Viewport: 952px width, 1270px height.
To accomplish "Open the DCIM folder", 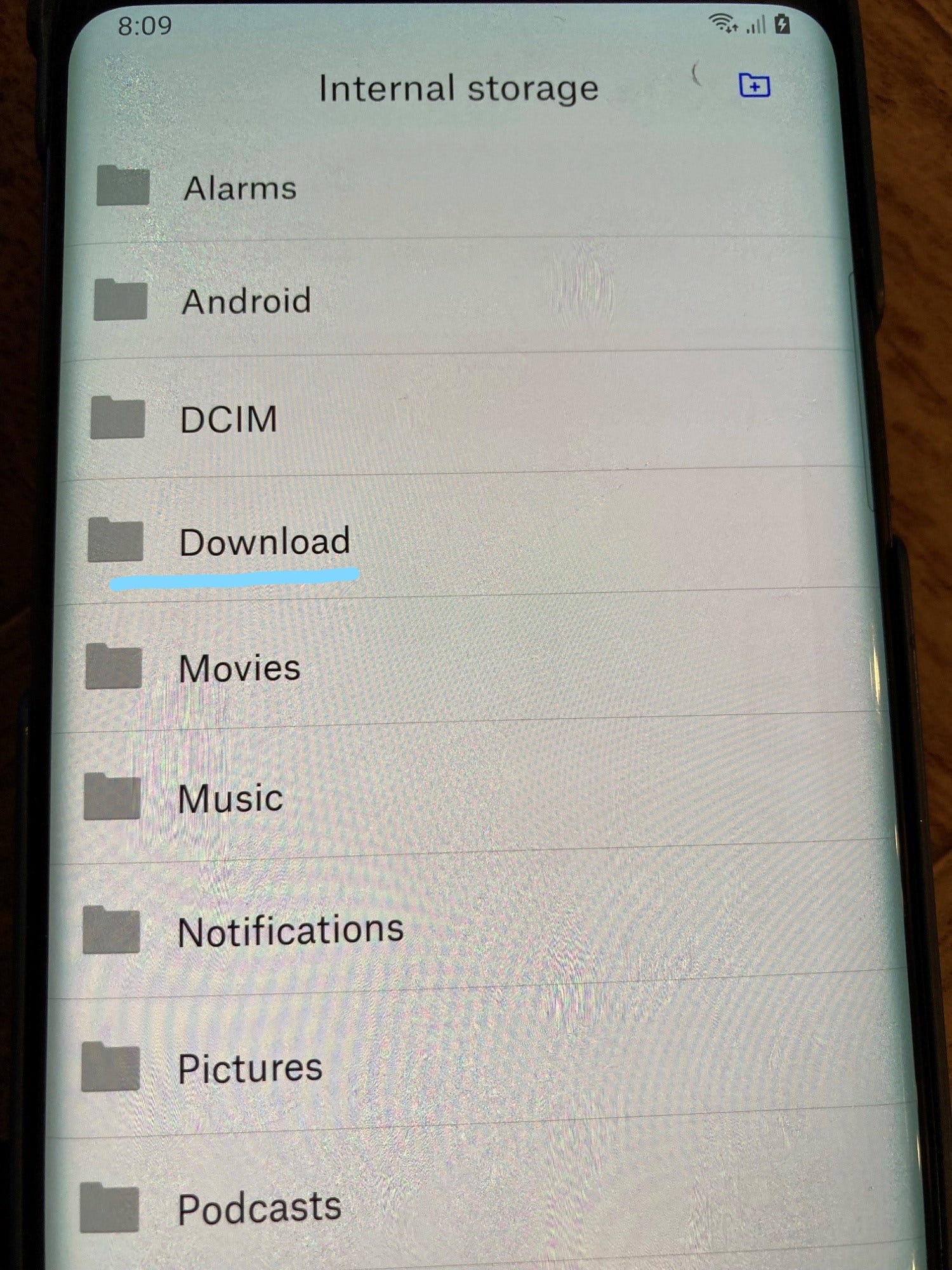I will pos(228,419).
